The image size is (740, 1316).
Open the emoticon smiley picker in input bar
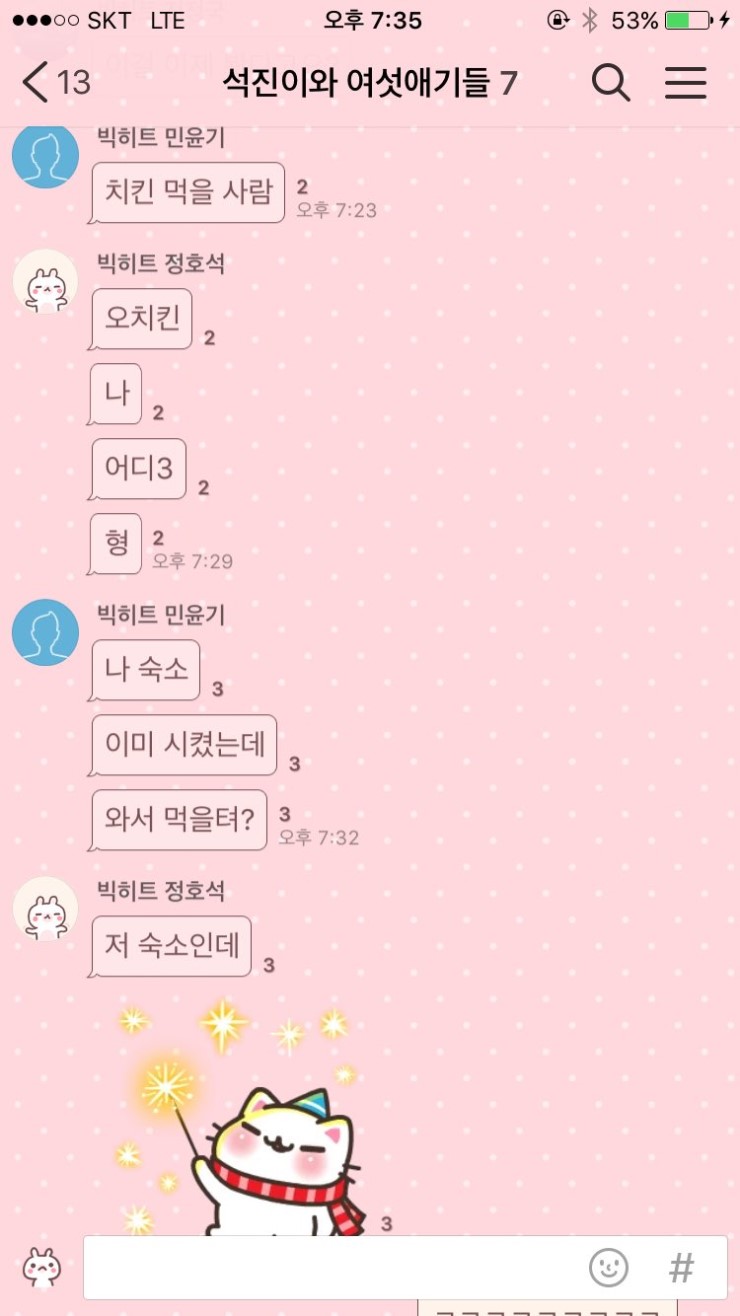coord(607,1268)
